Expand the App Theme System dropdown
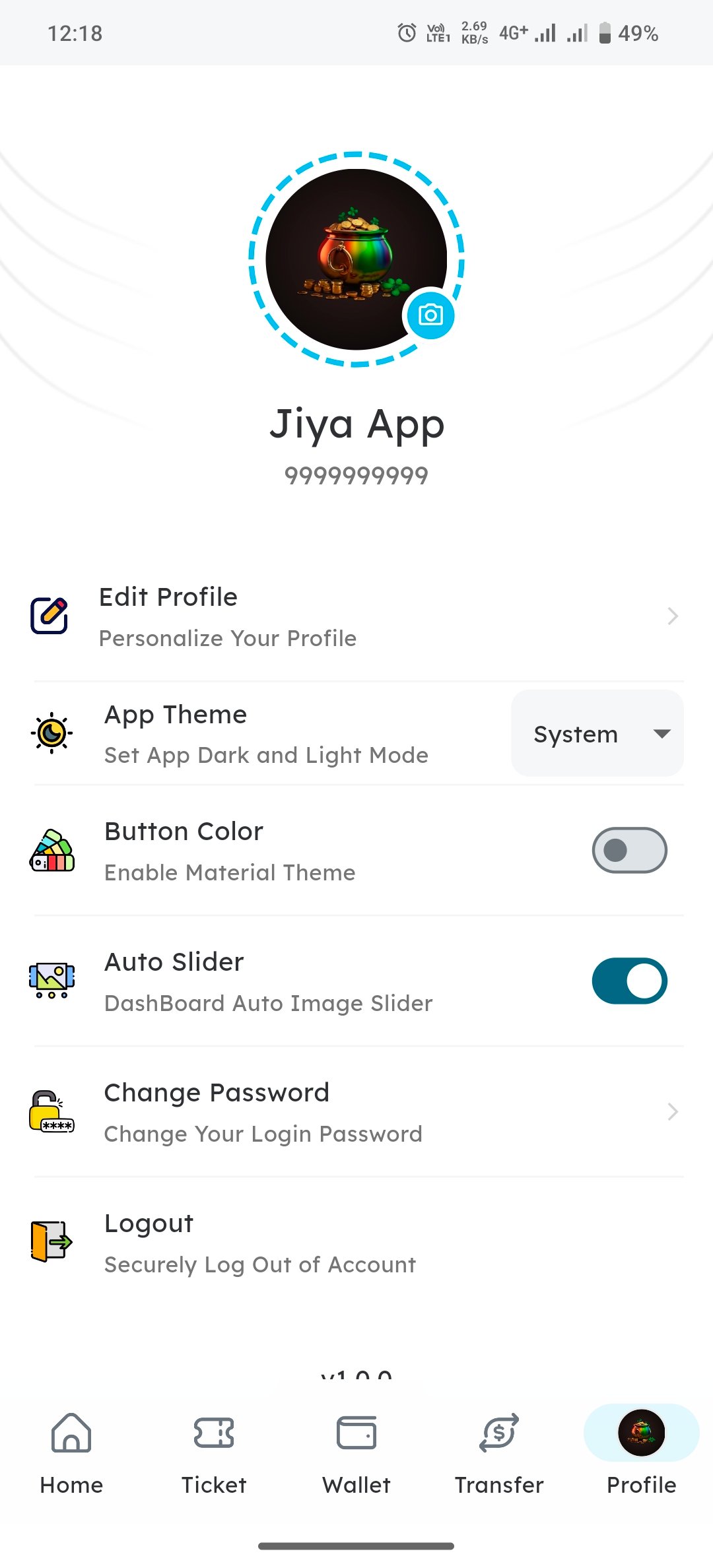The height and width of the screenshot is (1568, 713). pos(597,733)
